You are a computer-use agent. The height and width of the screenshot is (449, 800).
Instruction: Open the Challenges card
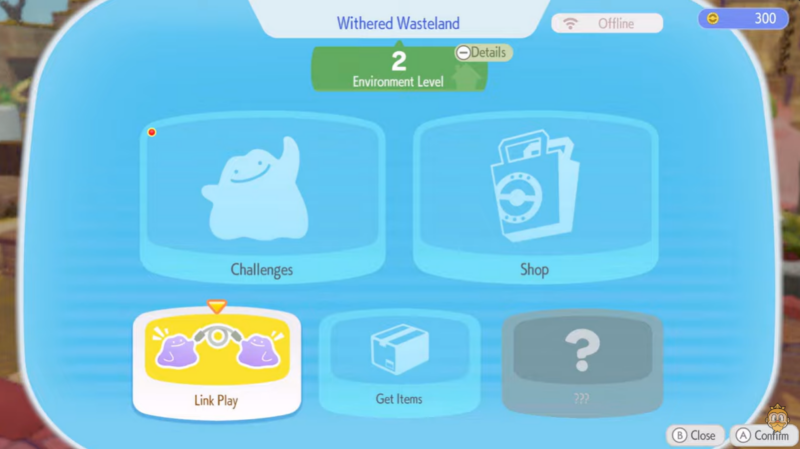click(262, 200)
